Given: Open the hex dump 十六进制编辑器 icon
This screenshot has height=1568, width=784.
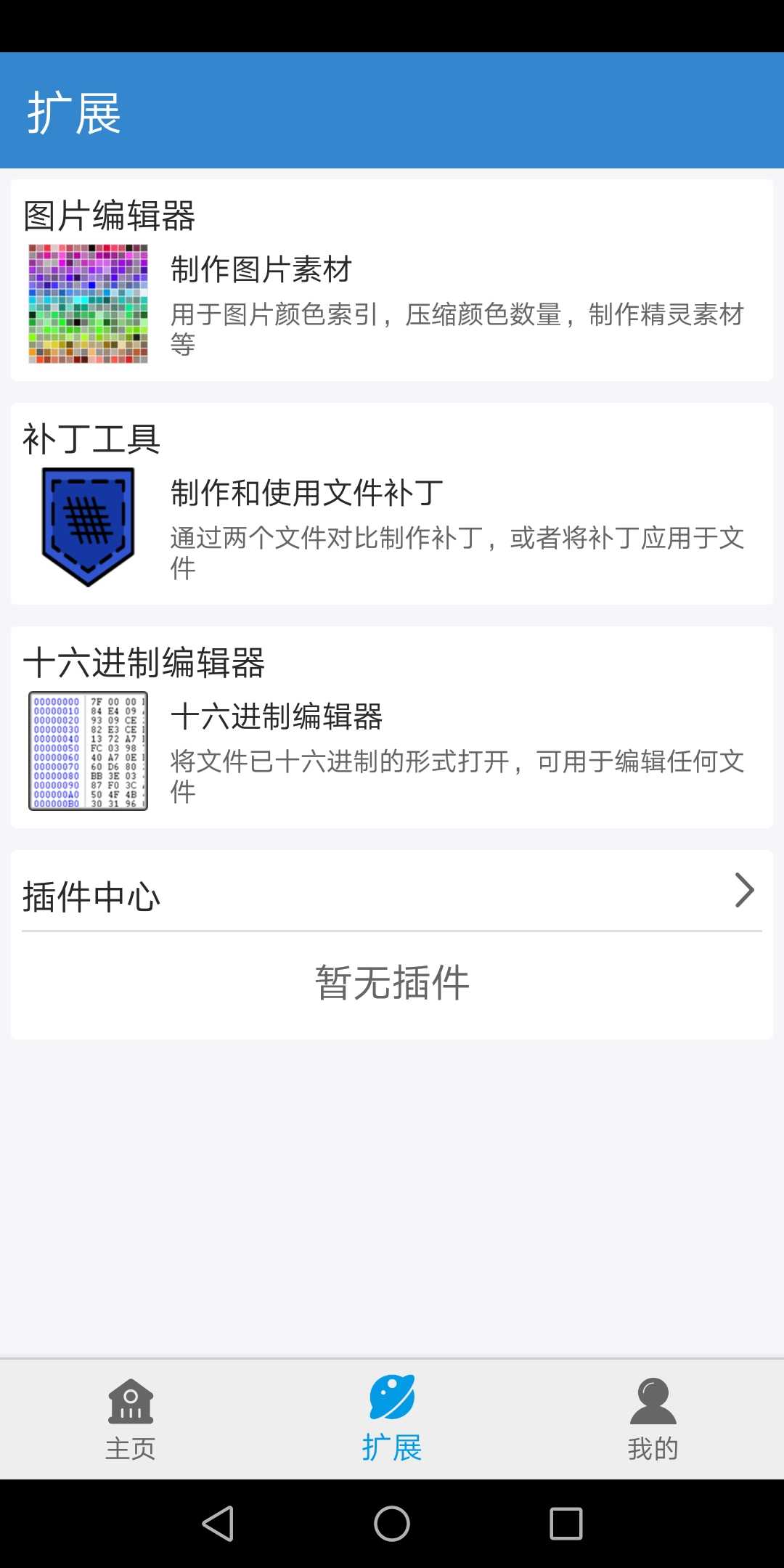Looking at the screenshot, I should 87,749.
